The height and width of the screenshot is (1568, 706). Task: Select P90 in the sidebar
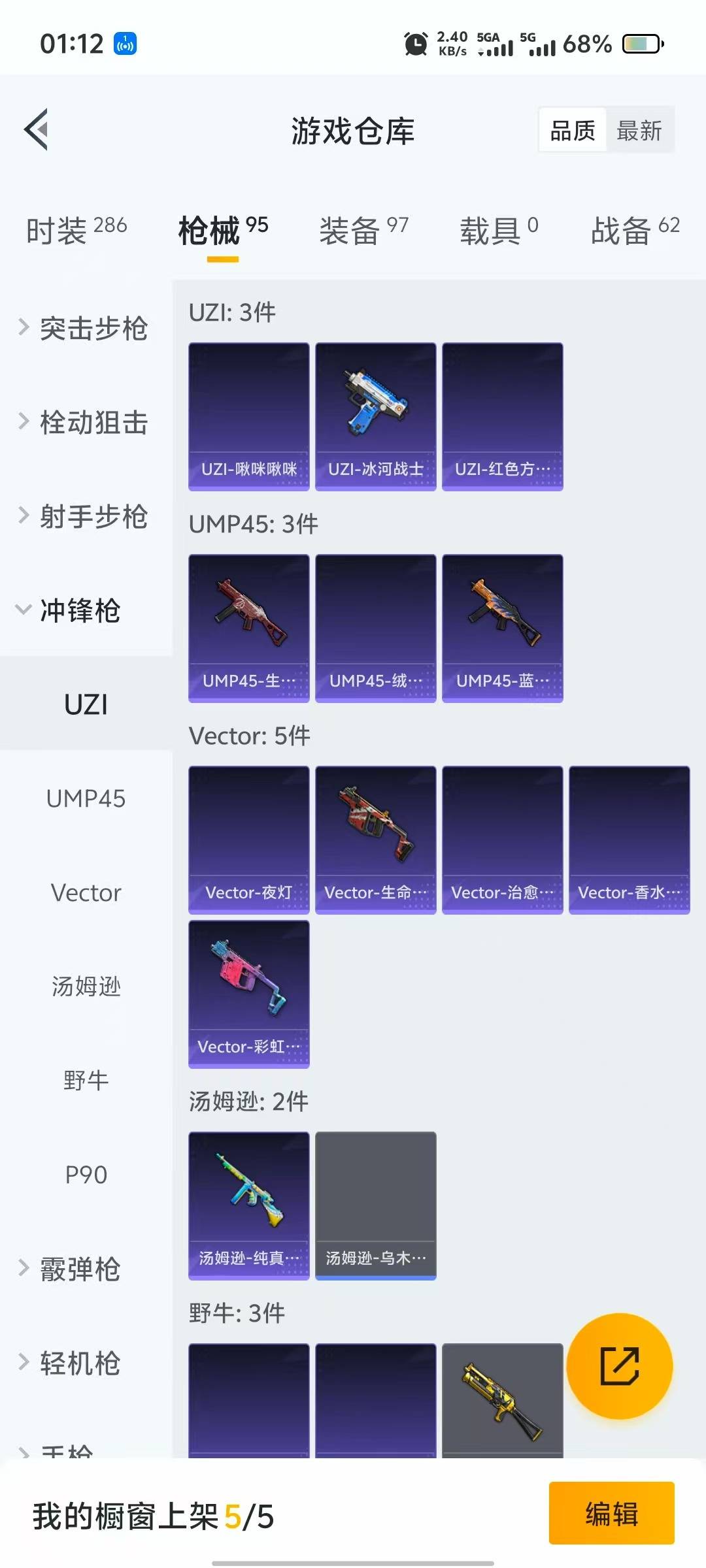pos(86,1175)
